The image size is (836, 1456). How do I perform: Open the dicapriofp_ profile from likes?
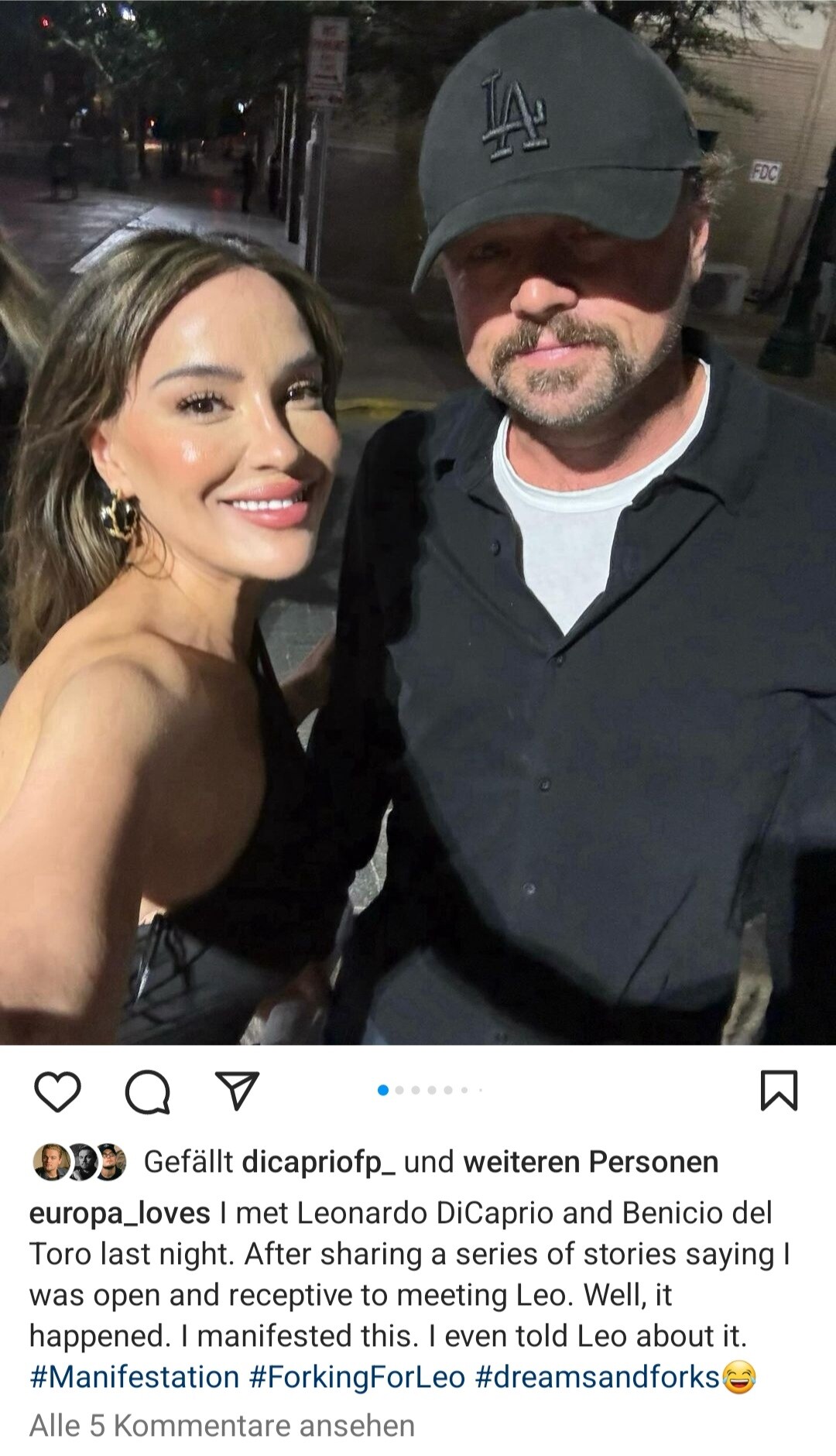(318, 1162)
